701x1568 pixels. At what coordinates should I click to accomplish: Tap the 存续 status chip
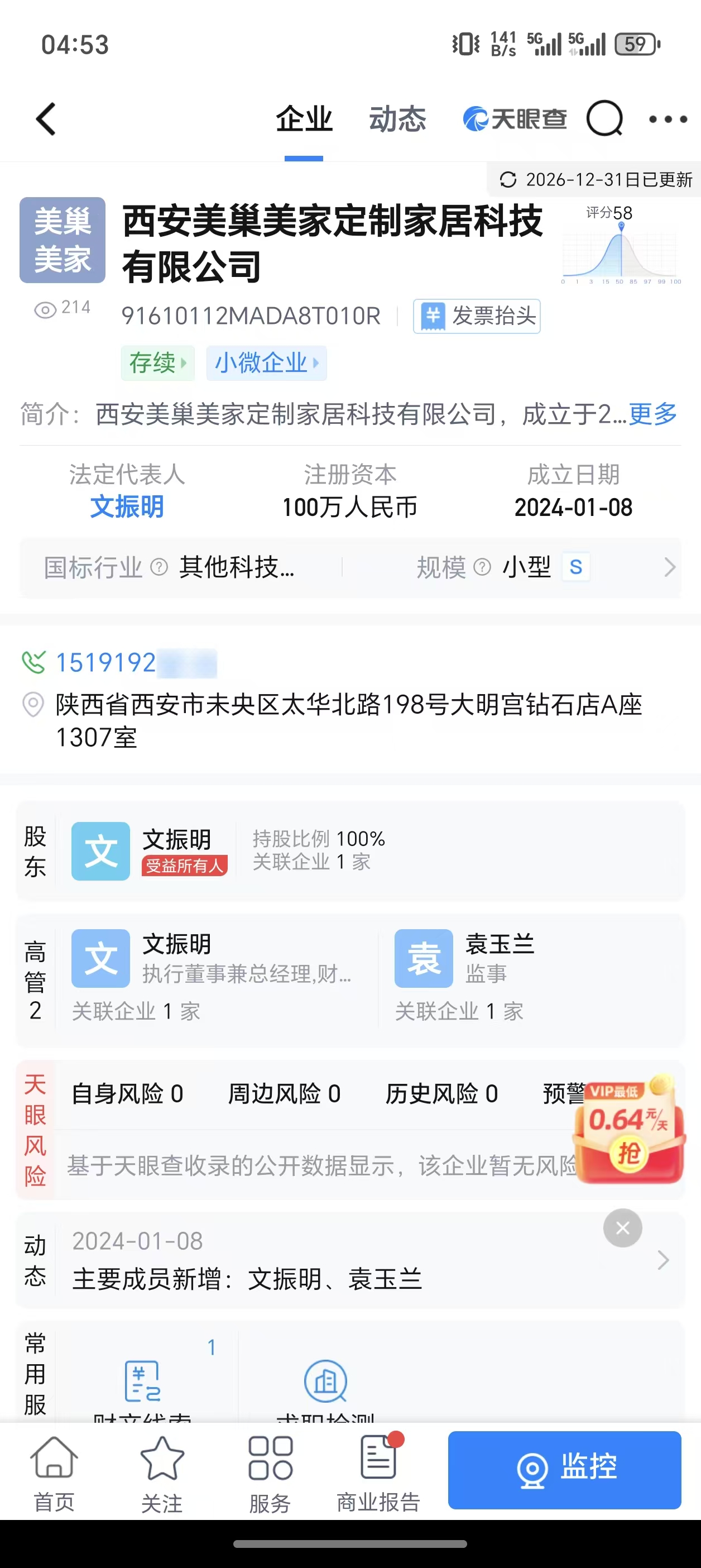[157, 363]
